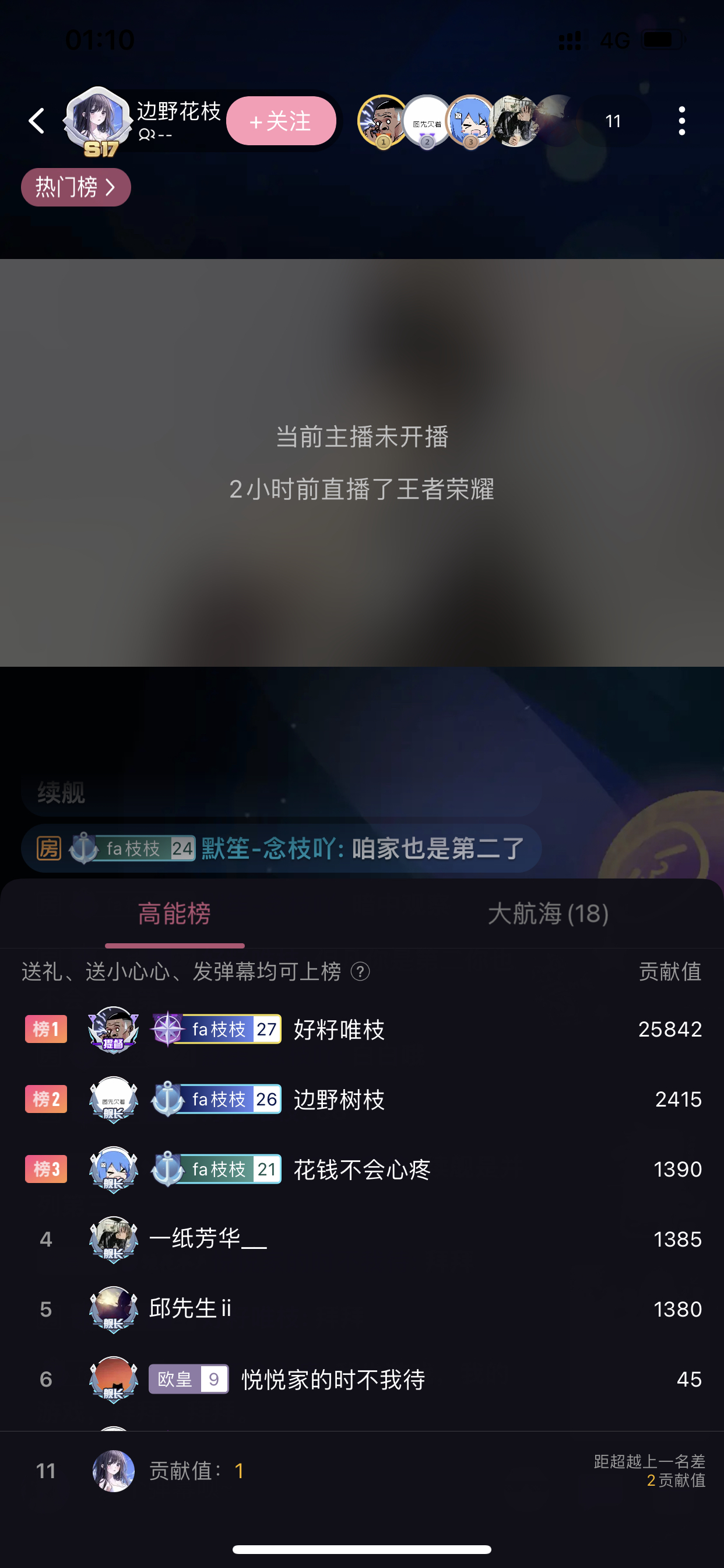Go back using the left arrow

(x=37, y=121)
